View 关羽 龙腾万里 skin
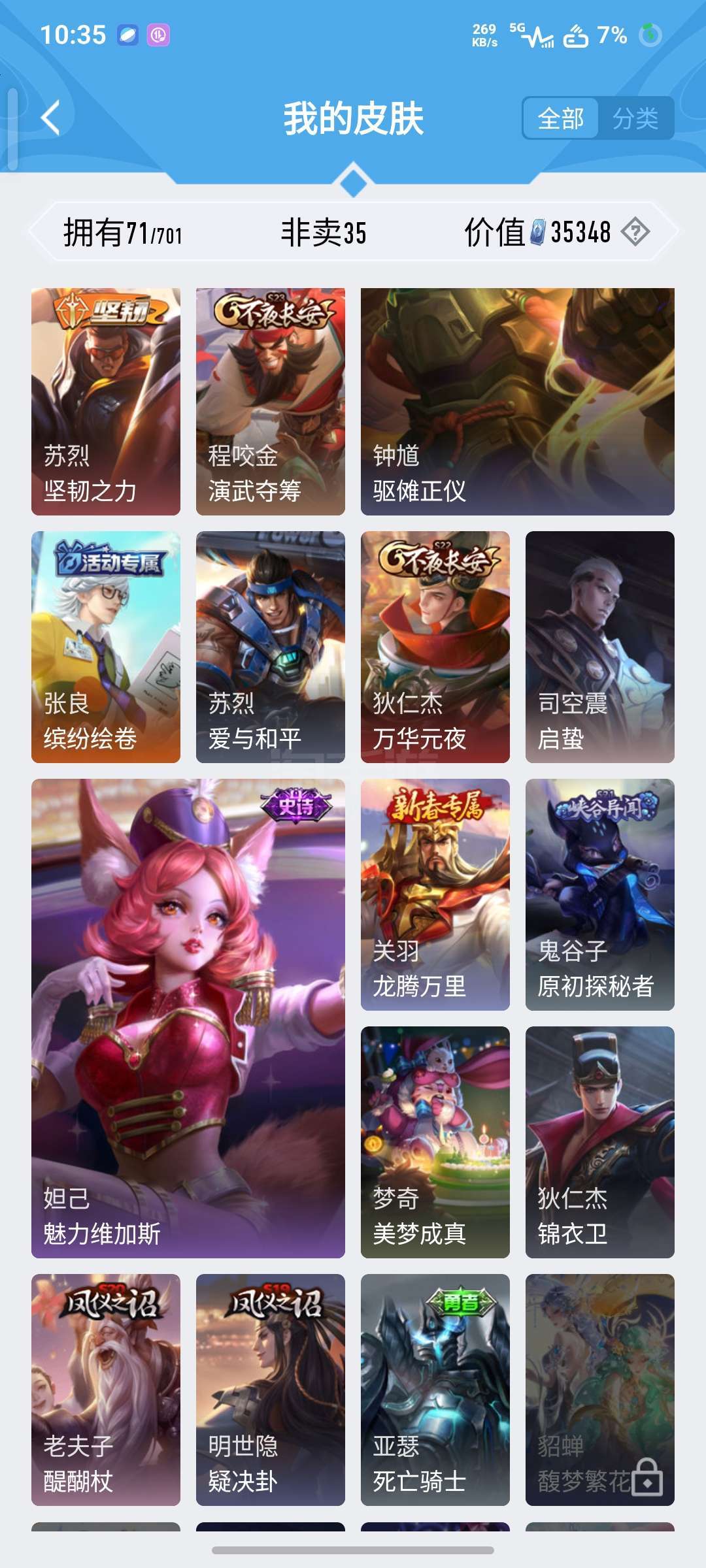This screenshot has height=1568, width=706. click(x=435, y=894)
